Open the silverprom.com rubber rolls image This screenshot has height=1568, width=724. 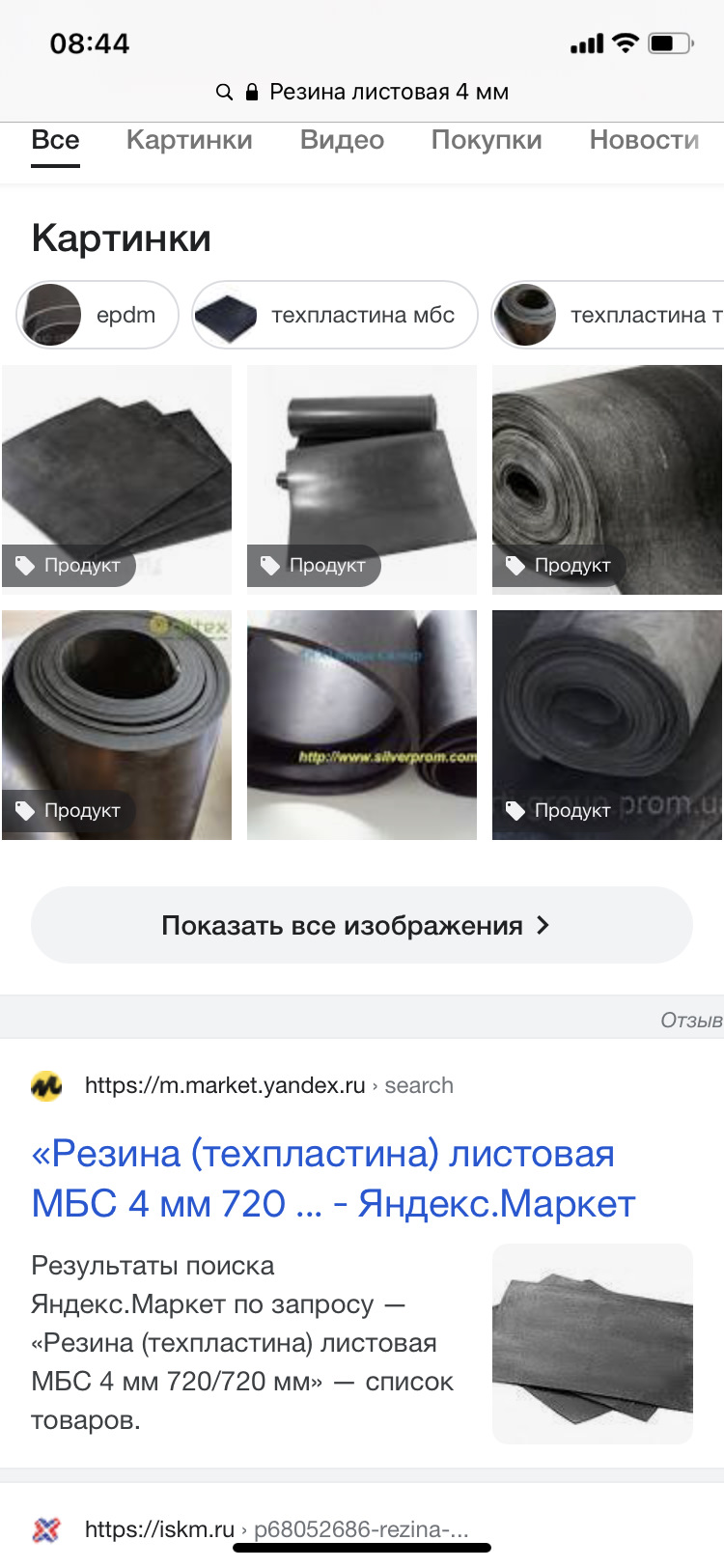(x=362, y=724)
